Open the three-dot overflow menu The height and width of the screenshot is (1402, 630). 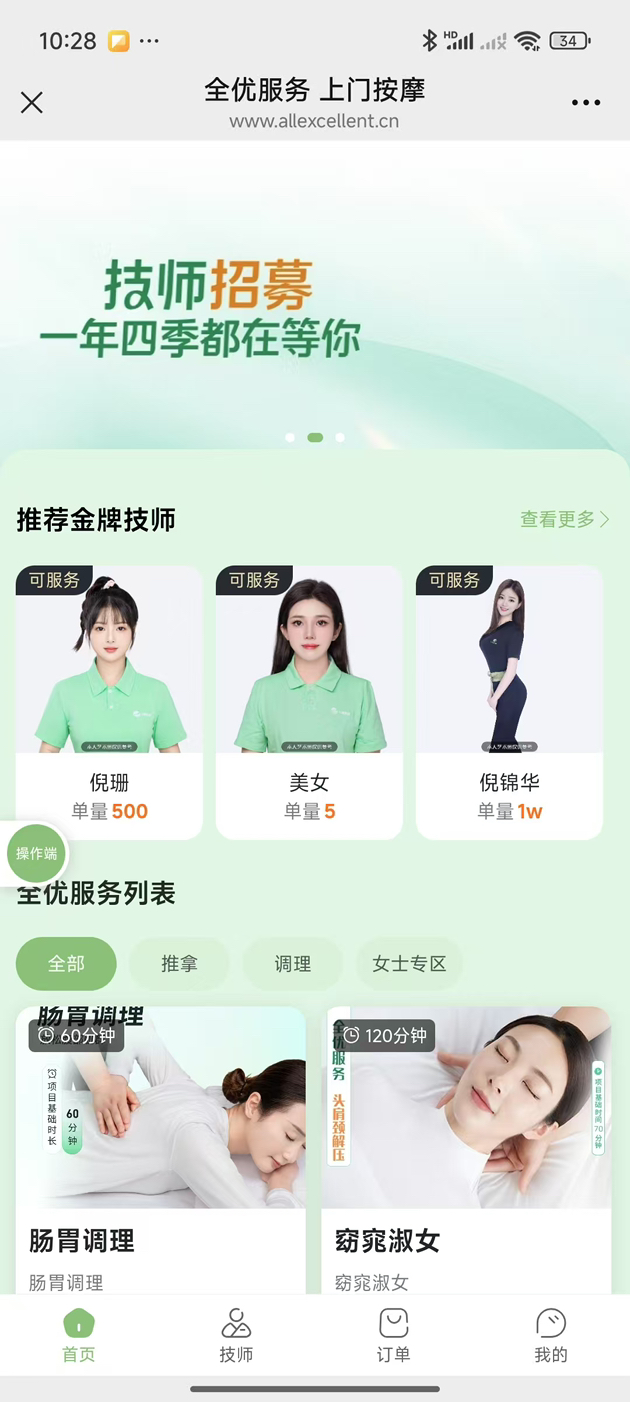pyautogui.click(x=585, y=102)
